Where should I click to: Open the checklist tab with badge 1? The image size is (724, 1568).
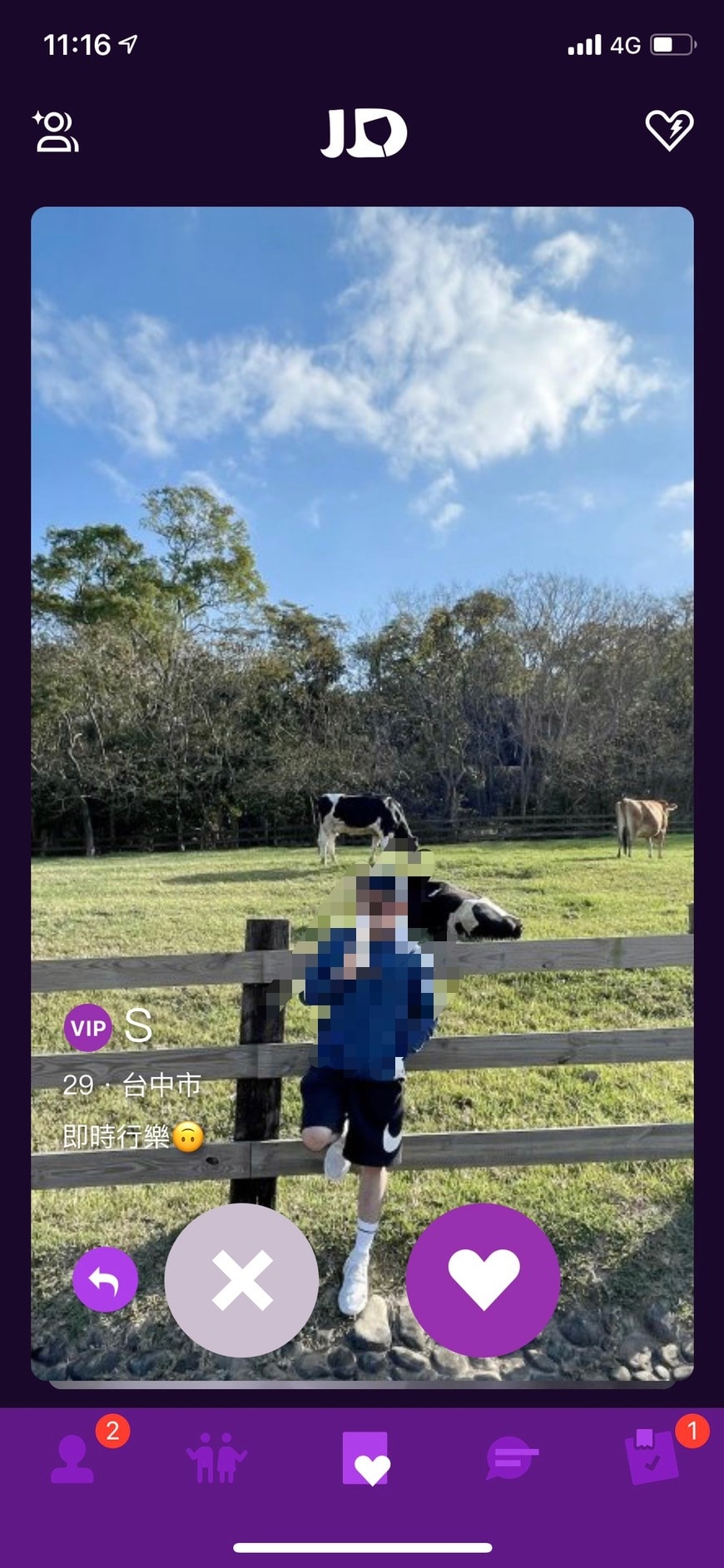653,1458
